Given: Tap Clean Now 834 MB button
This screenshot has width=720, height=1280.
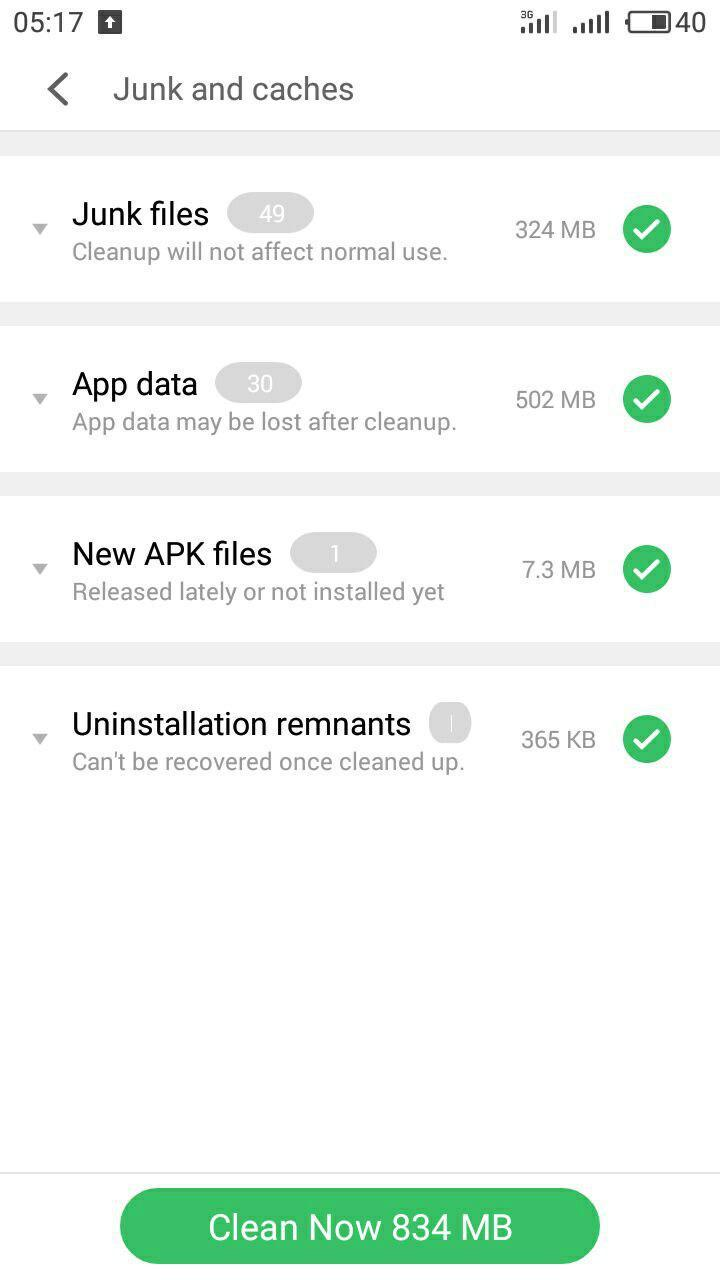Looking at the screenshot, I should pyautogui.click(x=360, y=1226).
